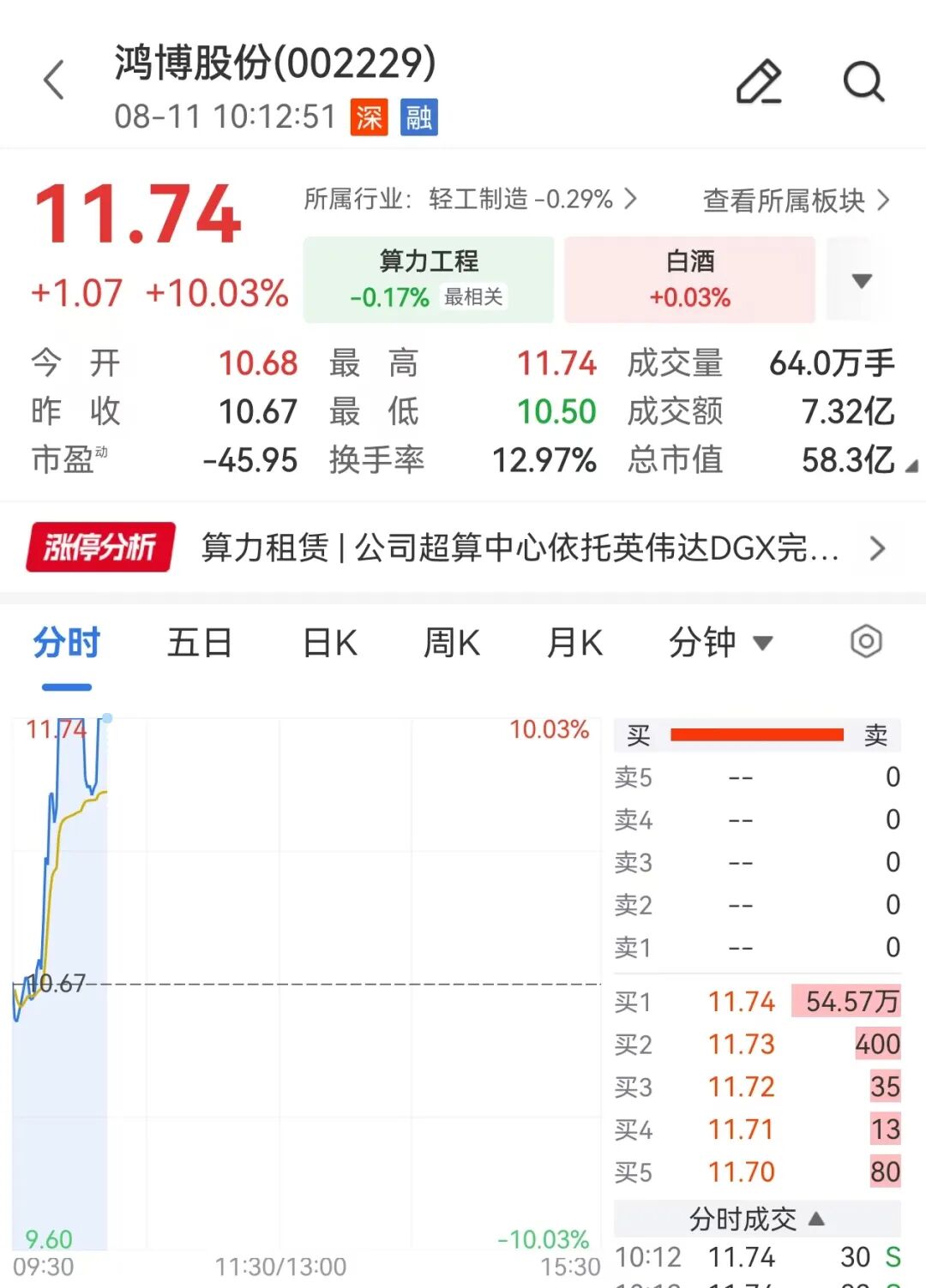Switch to the 周K chart tab
This screenshot has width=926, height=1288.
pos(452,643)
